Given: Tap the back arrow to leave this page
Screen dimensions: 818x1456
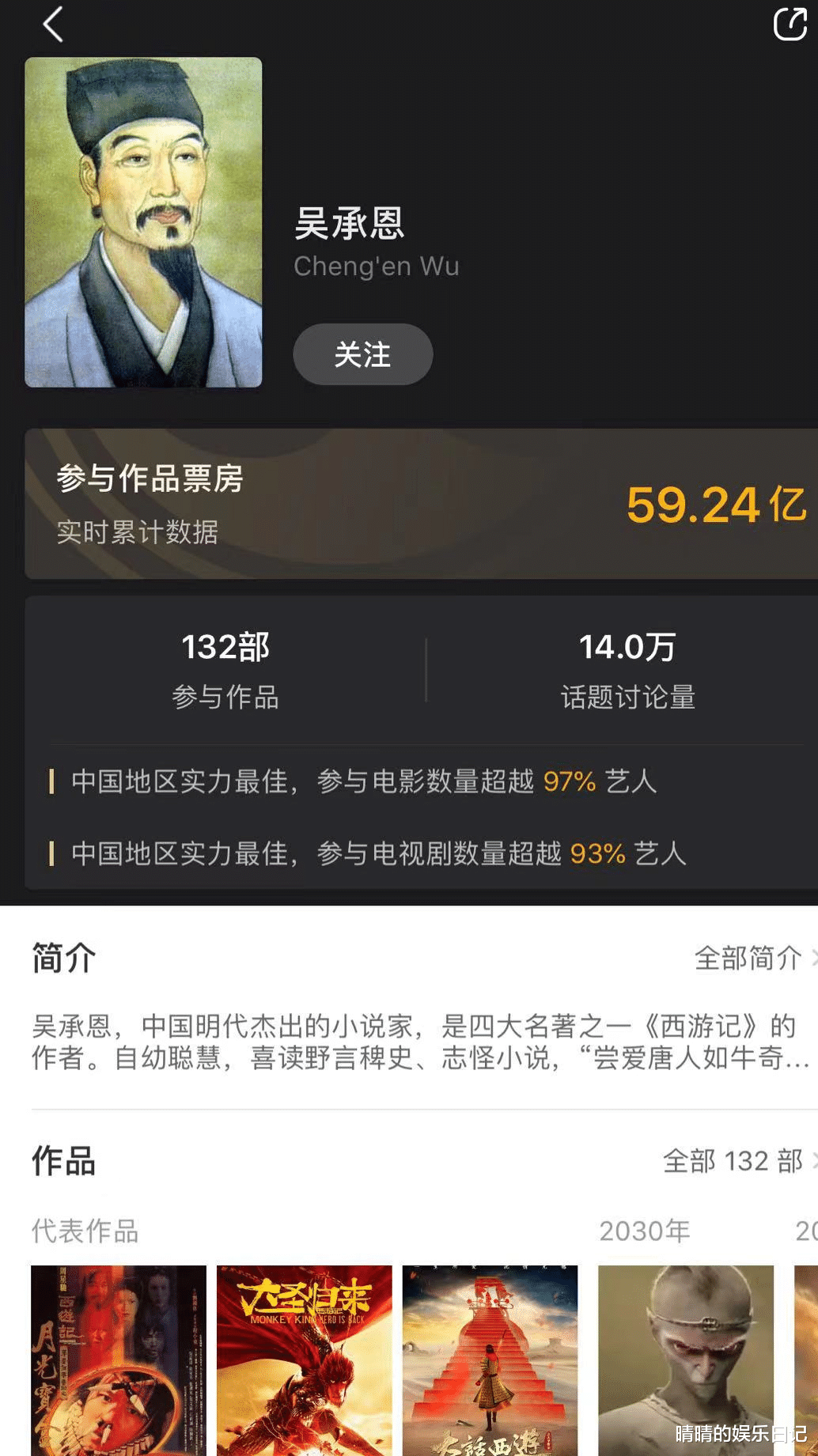Looking at the screenshot, I should (x=51, y=26).
